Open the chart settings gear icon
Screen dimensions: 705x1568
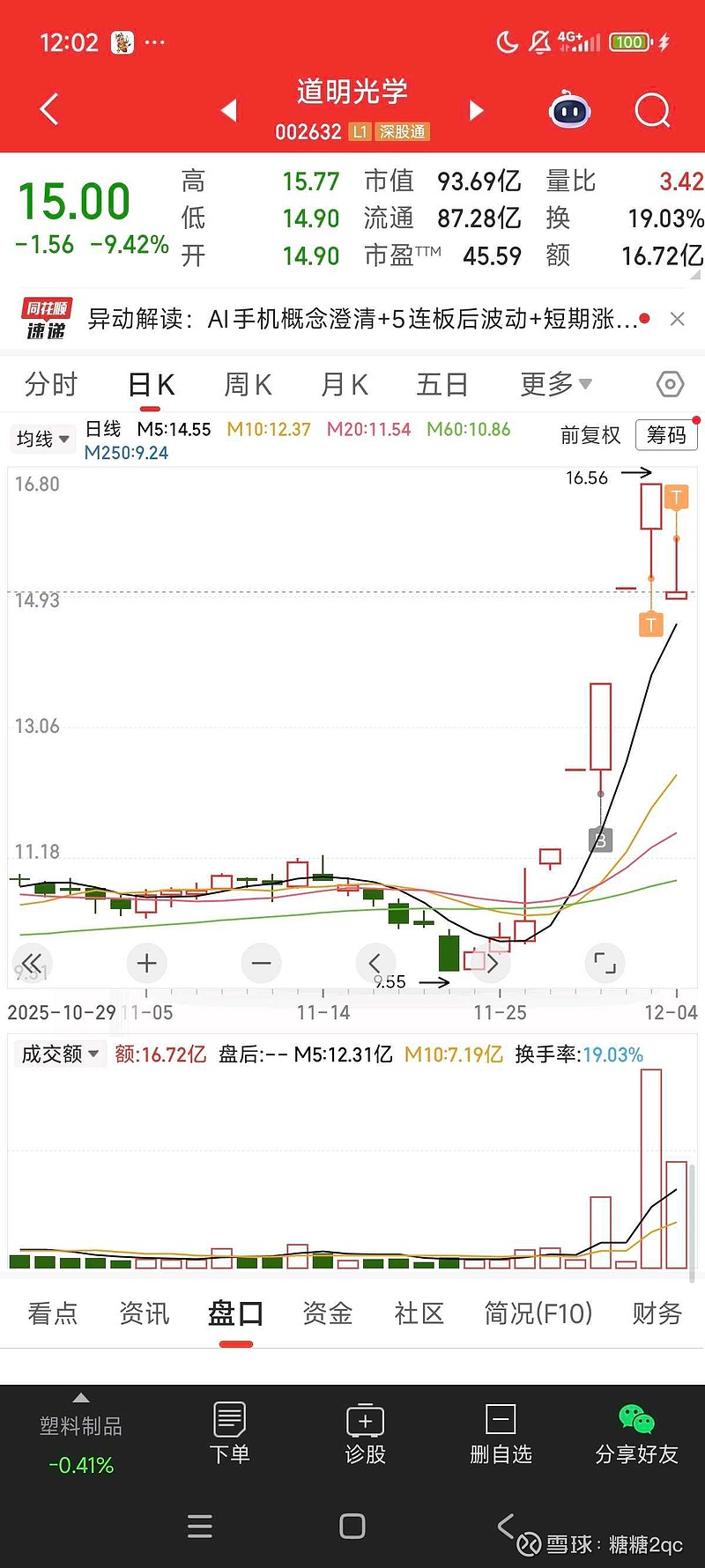(x=670, y=384)
